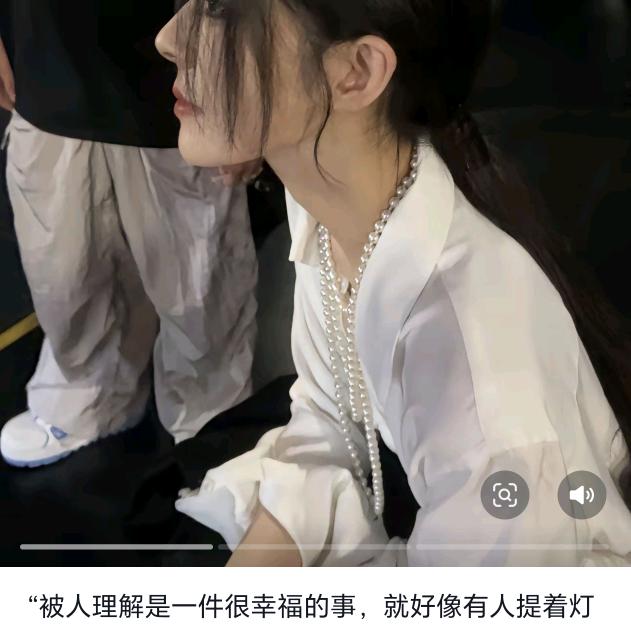Jump to the second slideshow progress segment

(314, 547)
